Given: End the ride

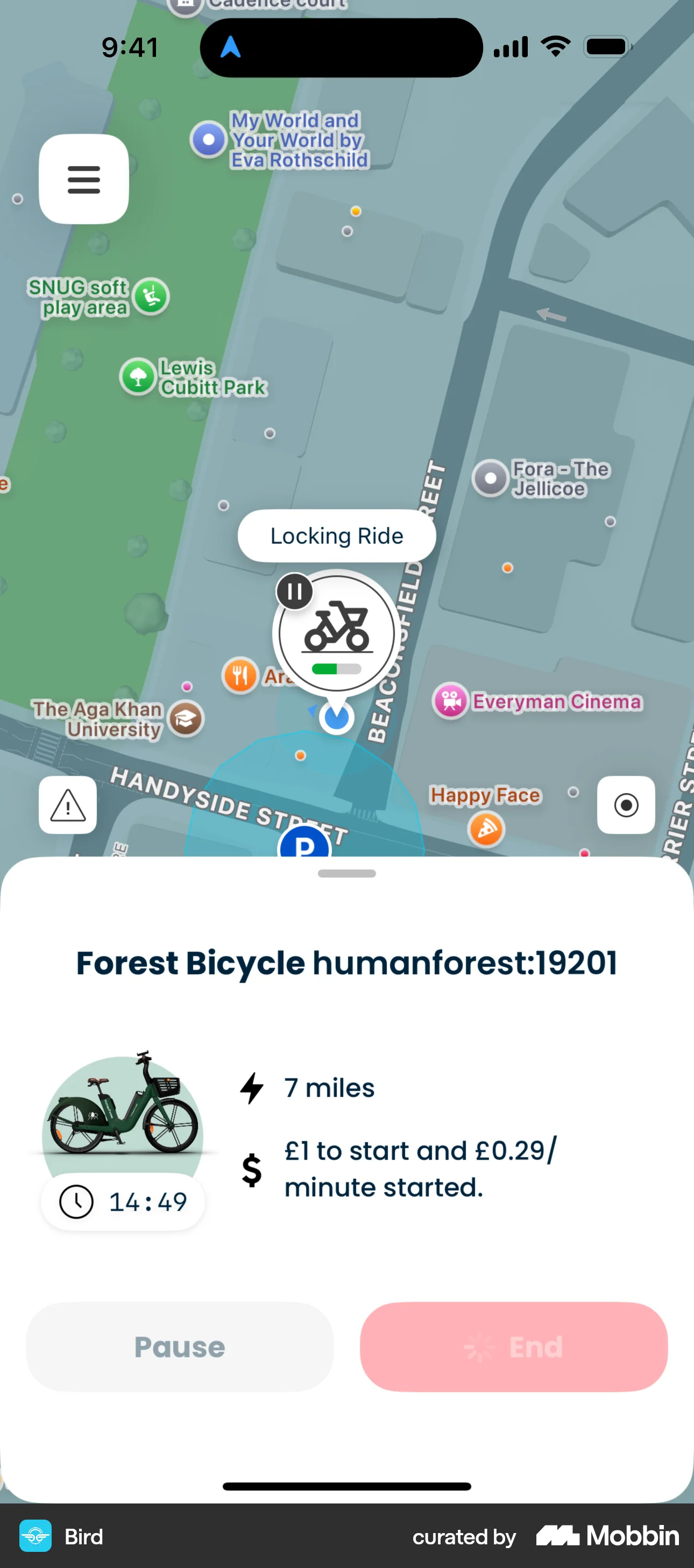Looking at the screenshot, I should click(x=513, y=1346).
